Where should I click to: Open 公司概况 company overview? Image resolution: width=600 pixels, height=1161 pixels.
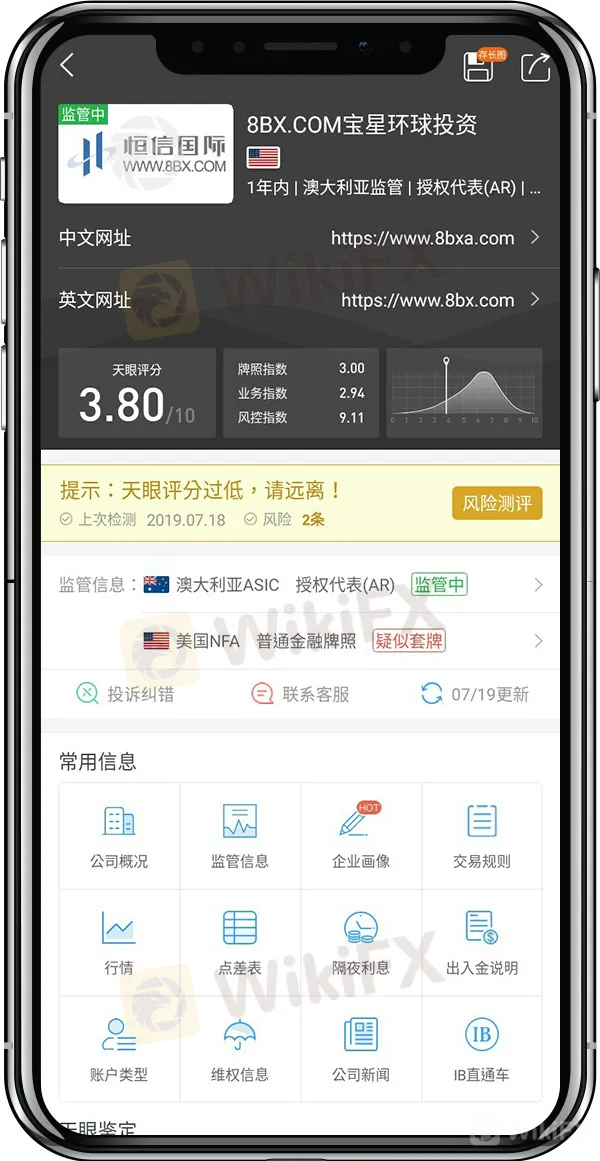tap(119, 836)
